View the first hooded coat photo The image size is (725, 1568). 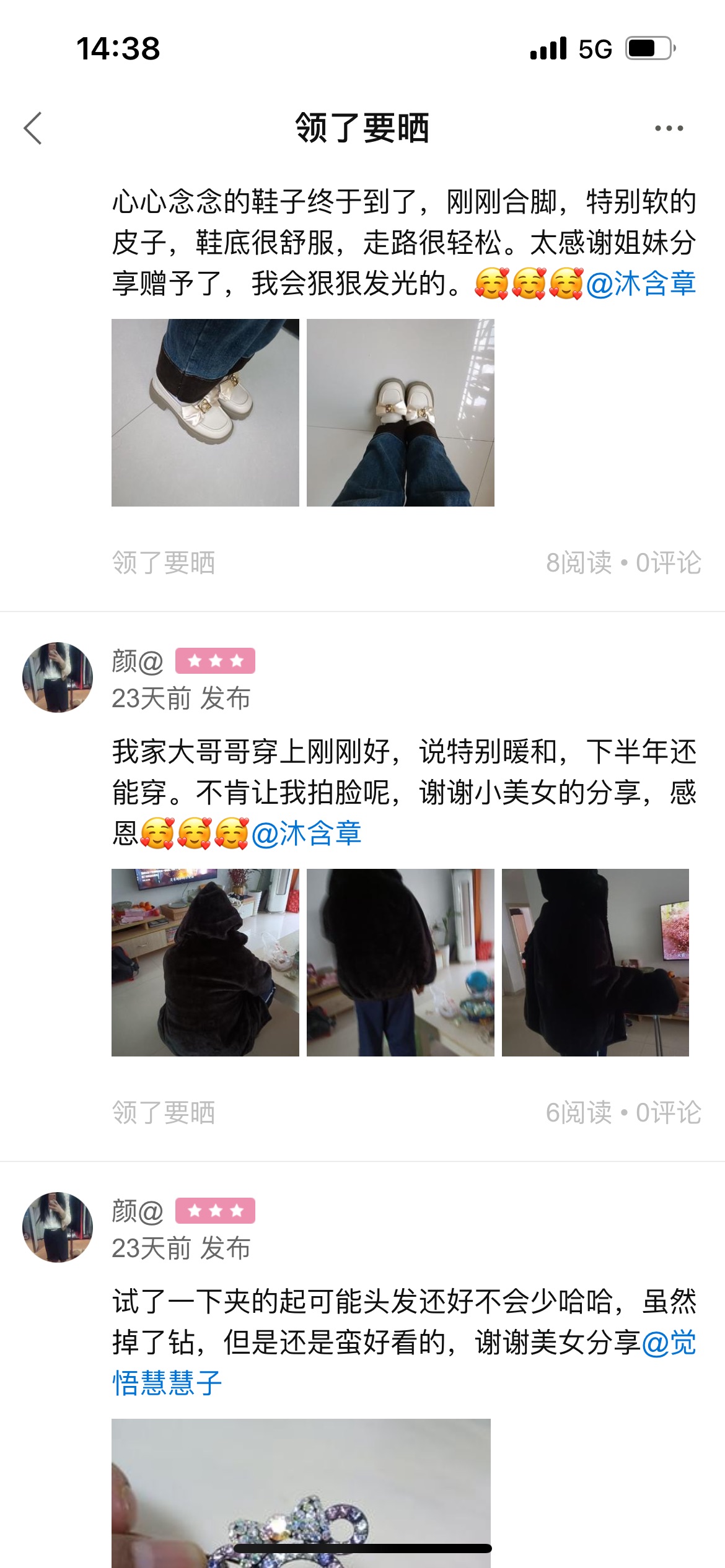(x=205, y=962)
